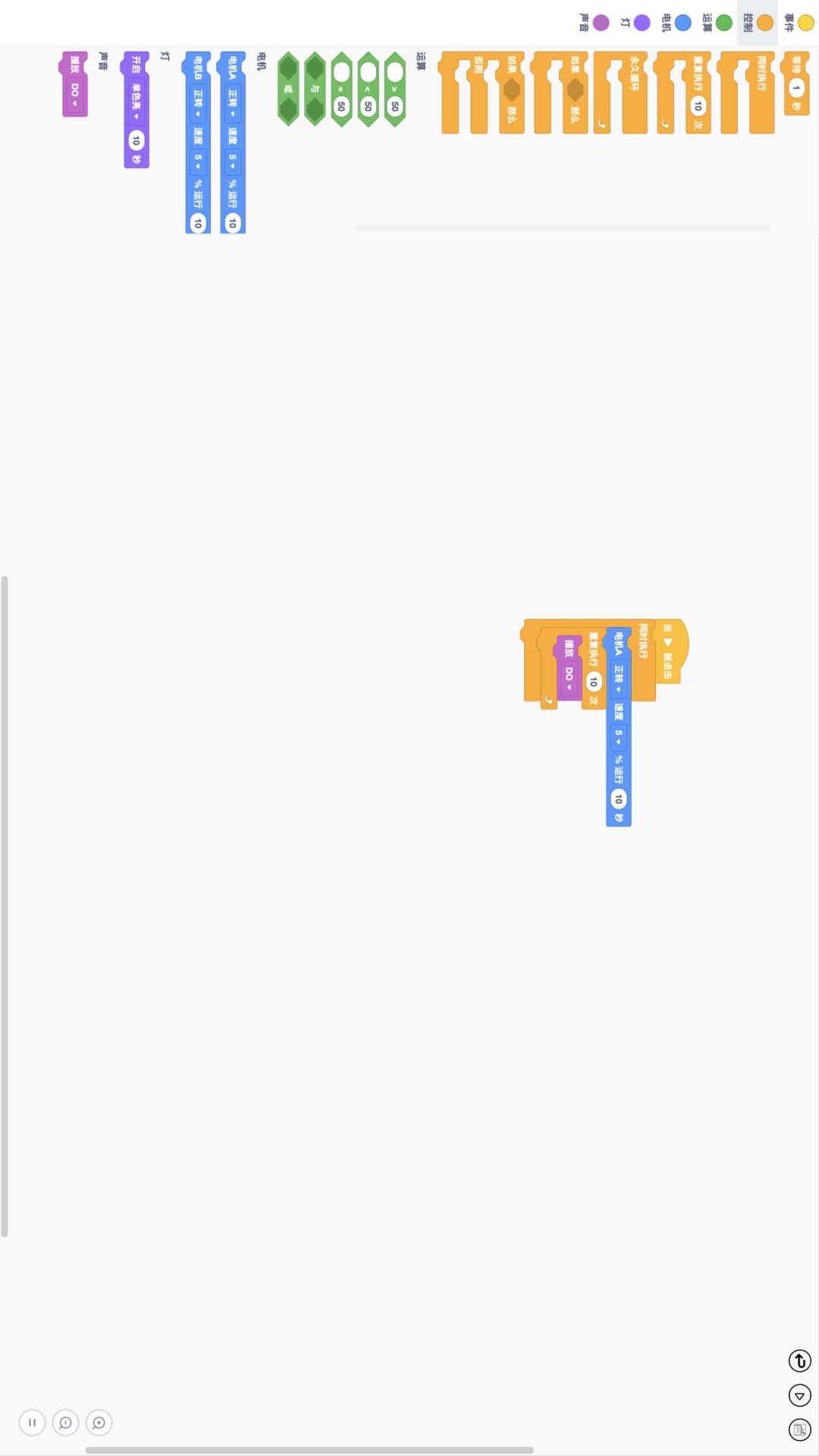Edit the 10 秒 field in the workspace 电机A block
Image resolution: width=819 pixels, height=1456 pixels.
[x=619, y=799]
